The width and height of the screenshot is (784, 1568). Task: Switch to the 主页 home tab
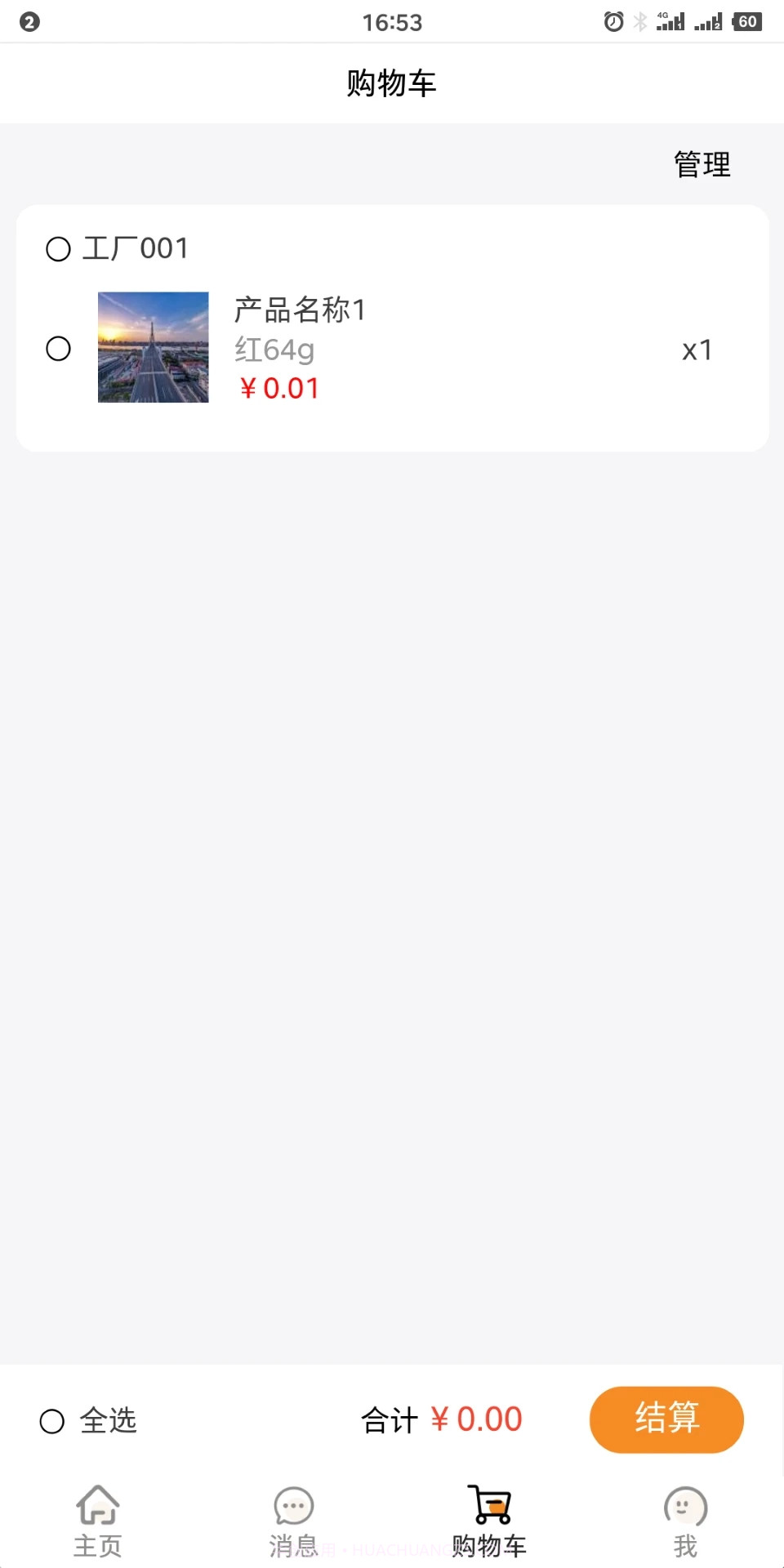pos(98,1521)
